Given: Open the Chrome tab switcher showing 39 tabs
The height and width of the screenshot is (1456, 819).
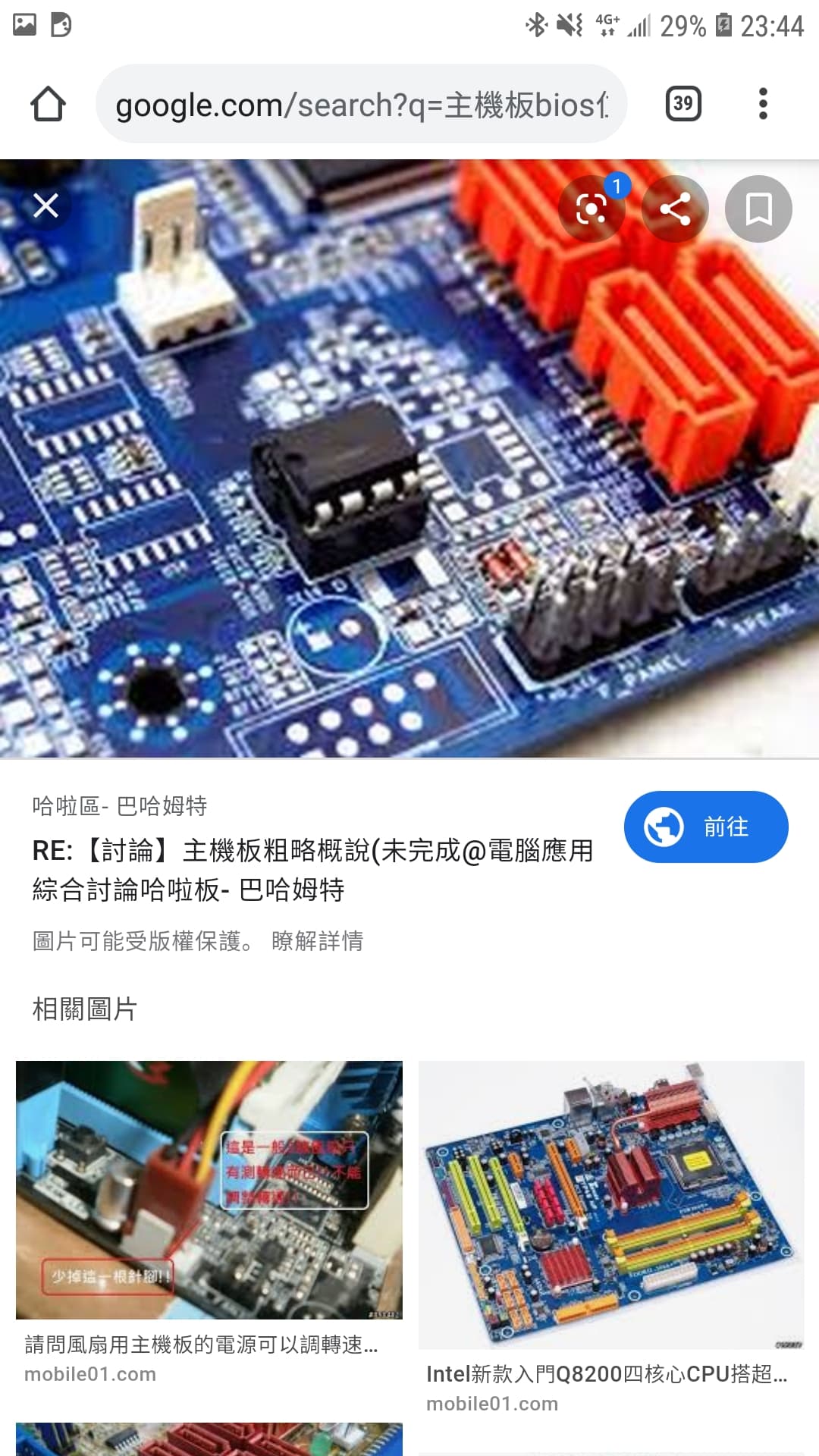Looking at the screenshot, I should pyautogui.click(x=682, y=103).
